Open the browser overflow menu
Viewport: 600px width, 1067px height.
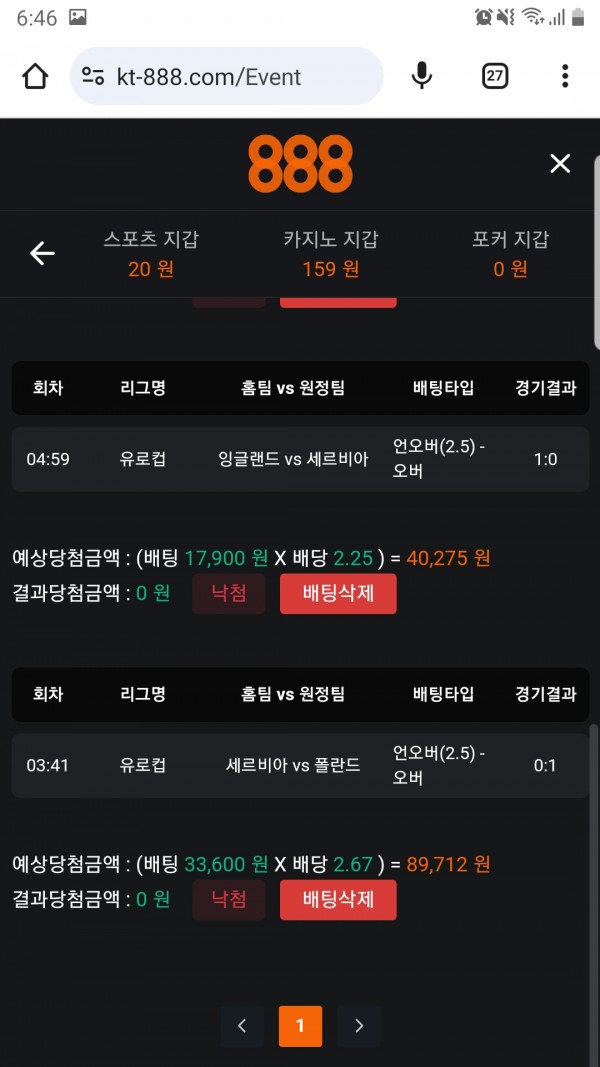565,76
